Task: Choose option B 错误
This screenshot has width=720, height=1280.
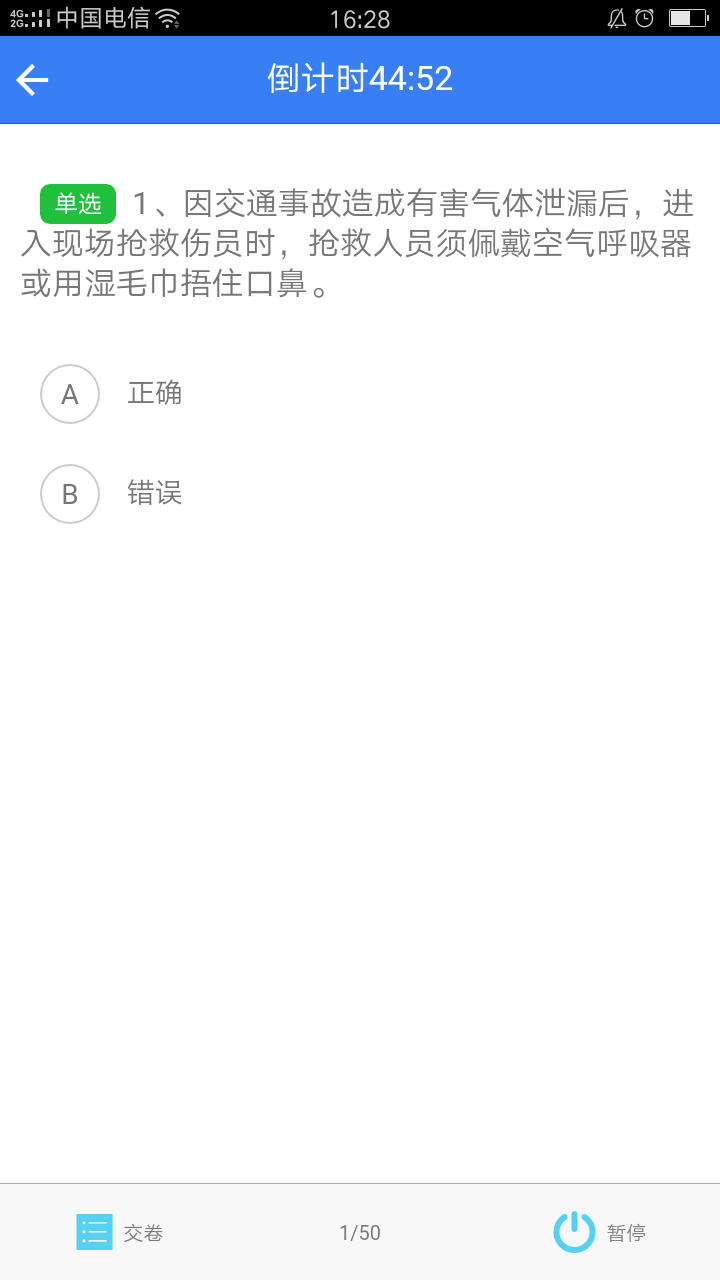Action: click(x=70, y=494)
